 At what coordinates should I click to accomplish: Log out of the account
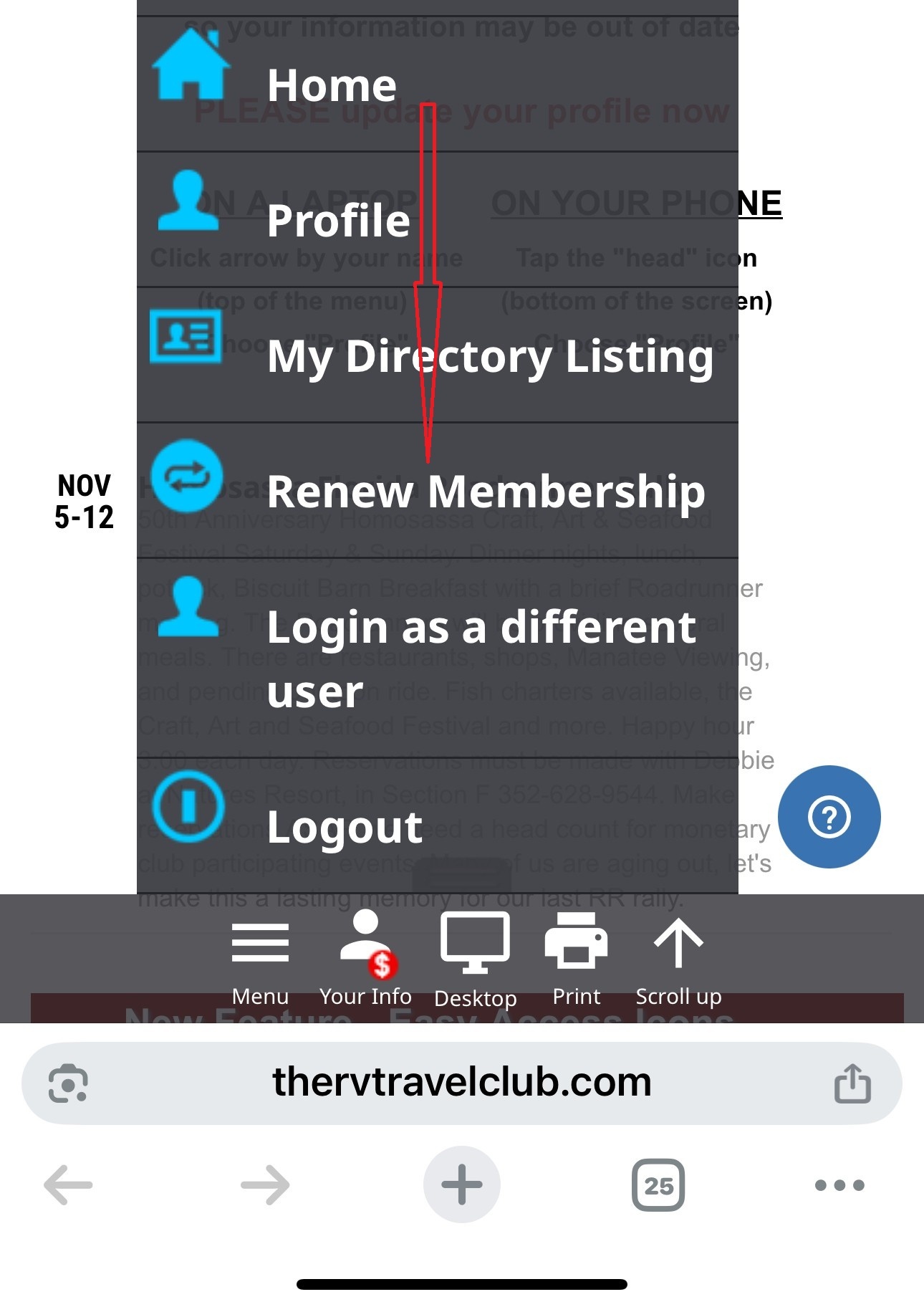(x=345, y=827)
